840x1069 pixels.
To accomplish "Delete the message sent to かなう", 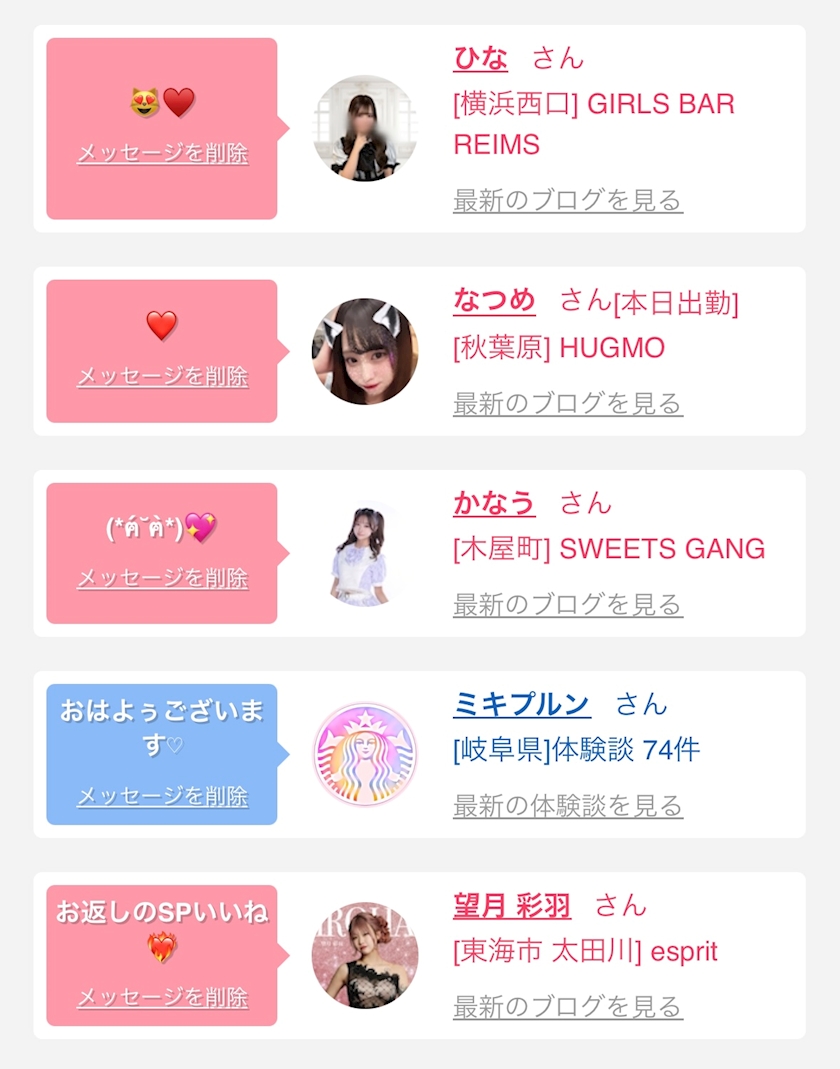I will 162,578.
